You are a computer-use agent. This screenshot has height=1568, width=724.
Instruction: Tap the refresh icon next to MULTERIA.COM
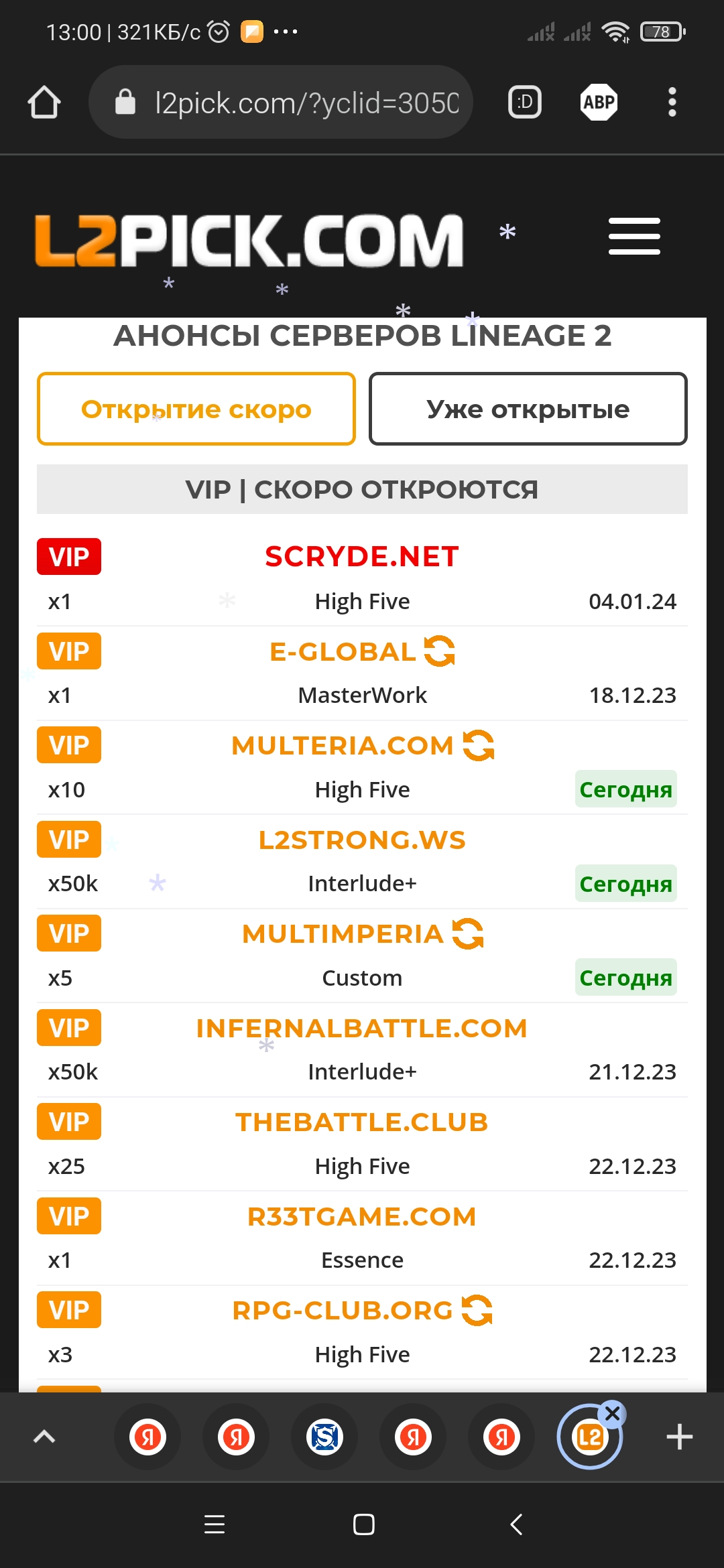pos(478,745)
